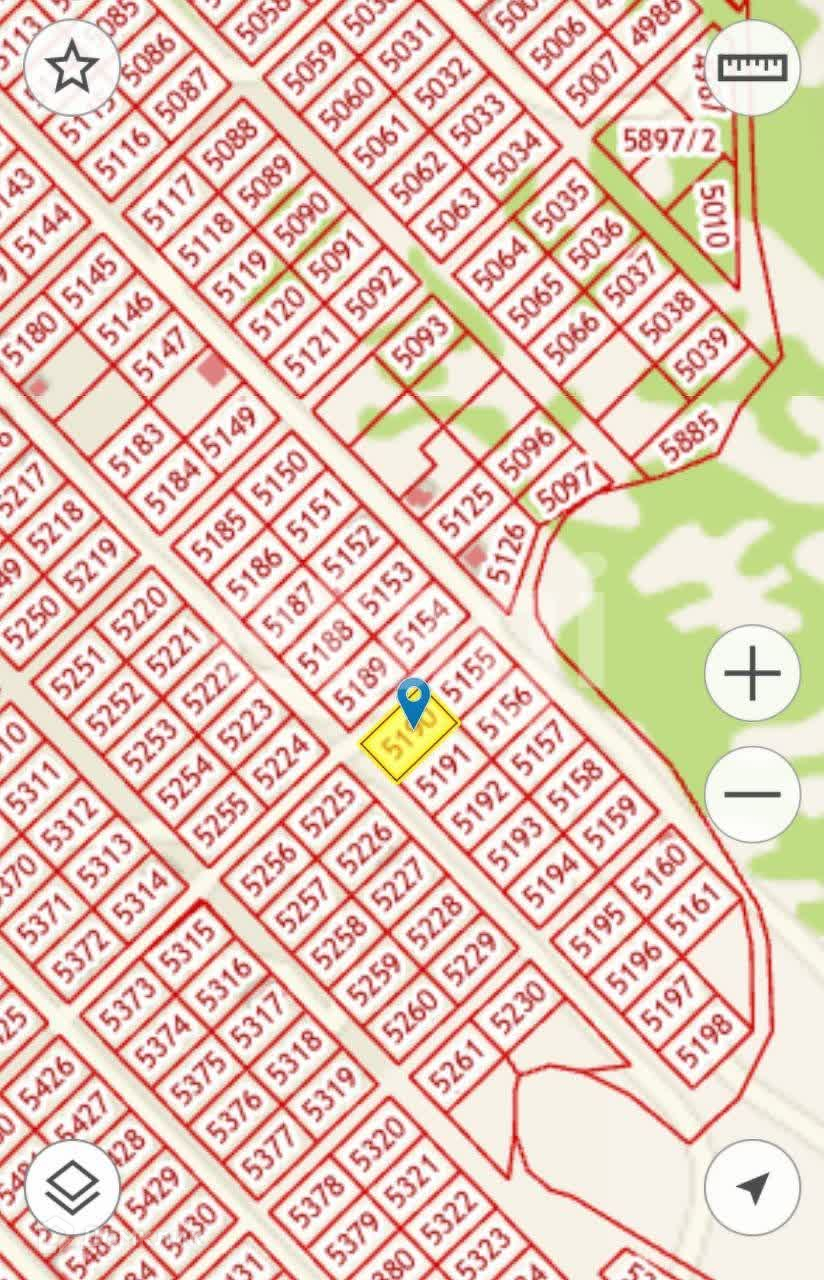
Task: Center map on my location
Action: 752,1187
